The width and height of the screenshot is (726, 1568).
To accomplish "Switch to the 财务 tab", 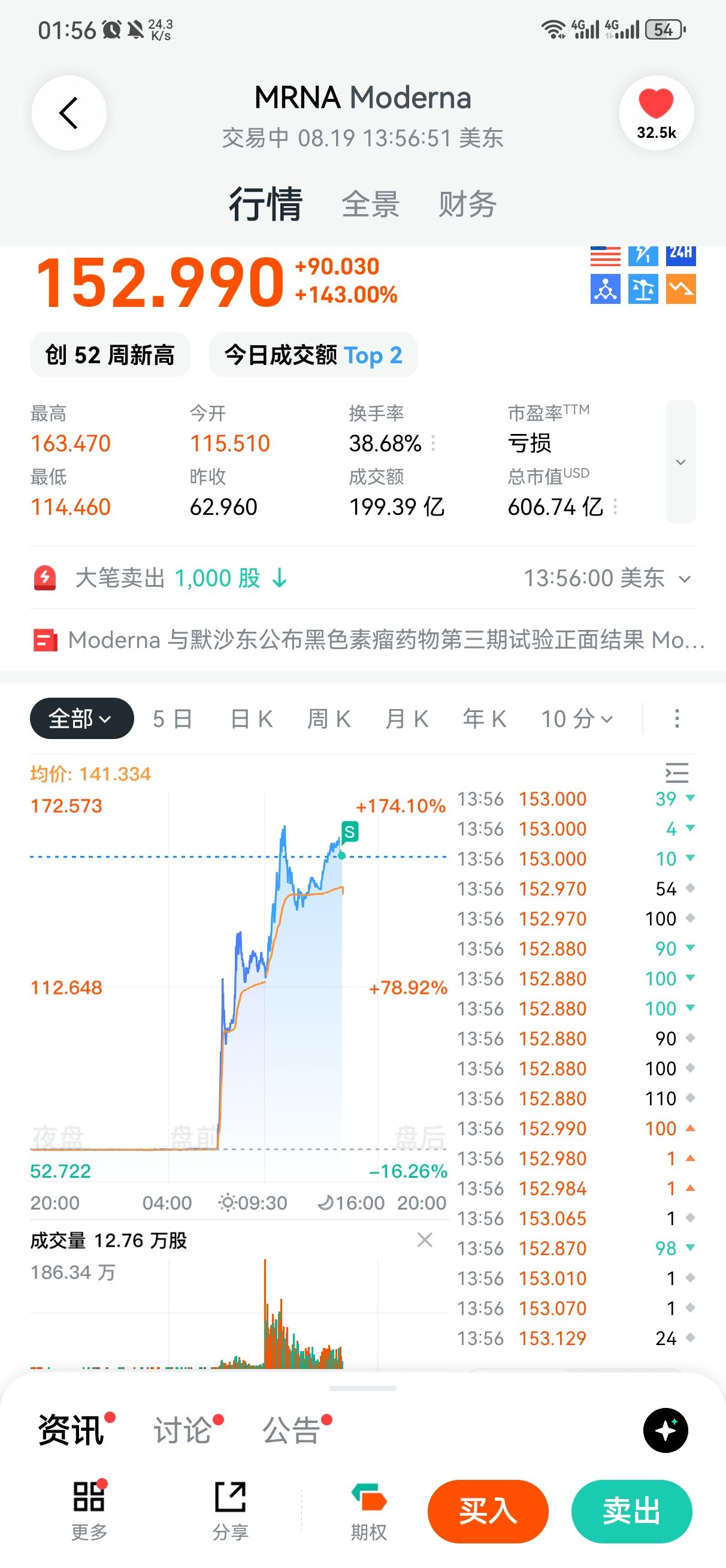I will 467,204.
